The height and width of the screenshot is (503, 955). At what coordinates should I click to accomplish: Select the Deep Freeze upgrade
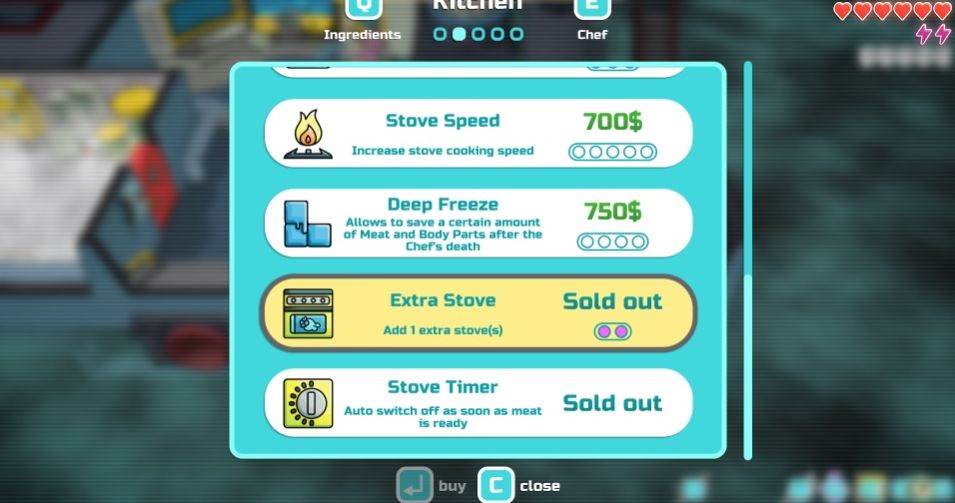click(x=478, y=223)
